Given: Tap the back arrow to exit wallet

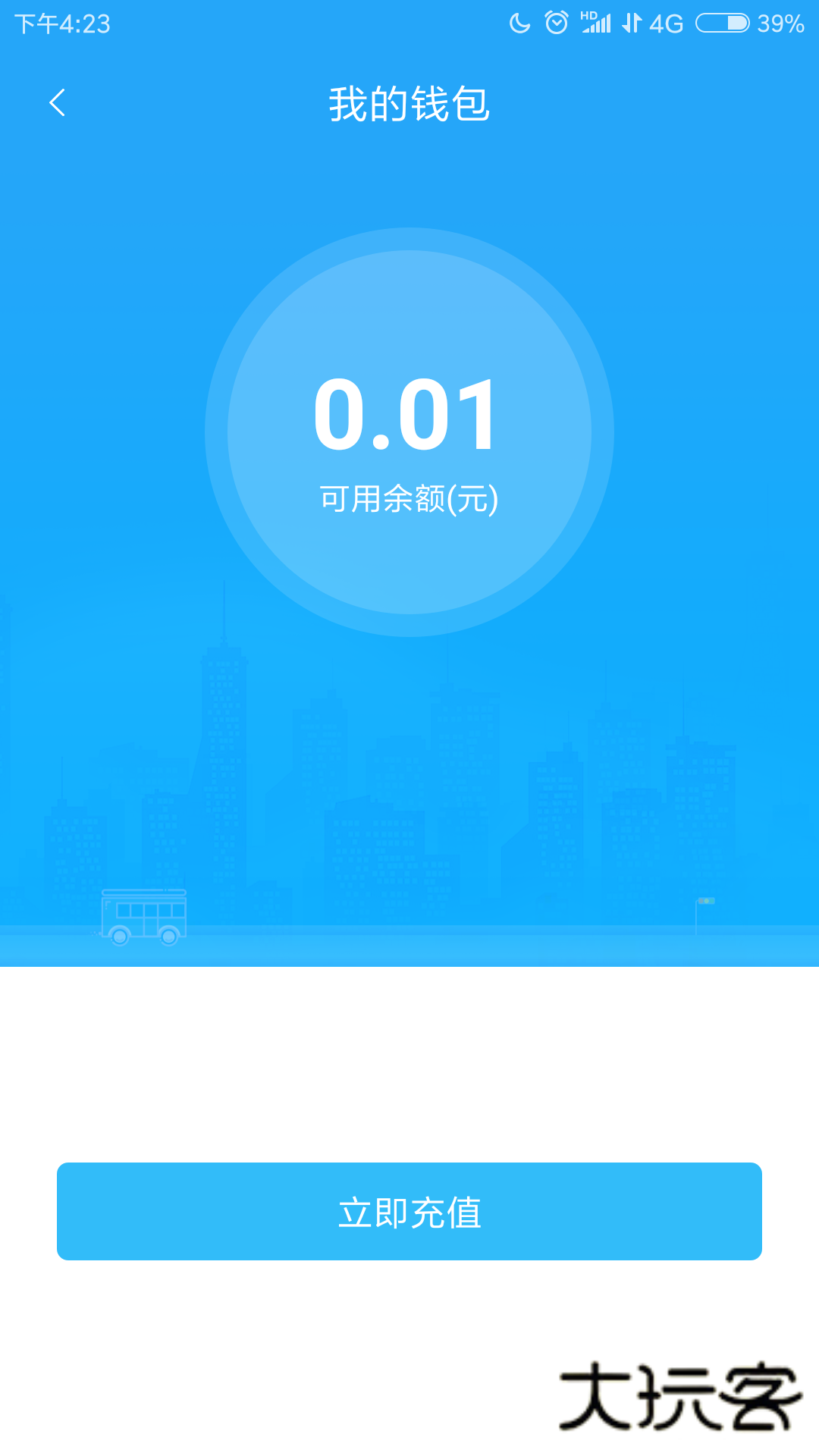Looking at the screenshot, I should tap(58, 103).
